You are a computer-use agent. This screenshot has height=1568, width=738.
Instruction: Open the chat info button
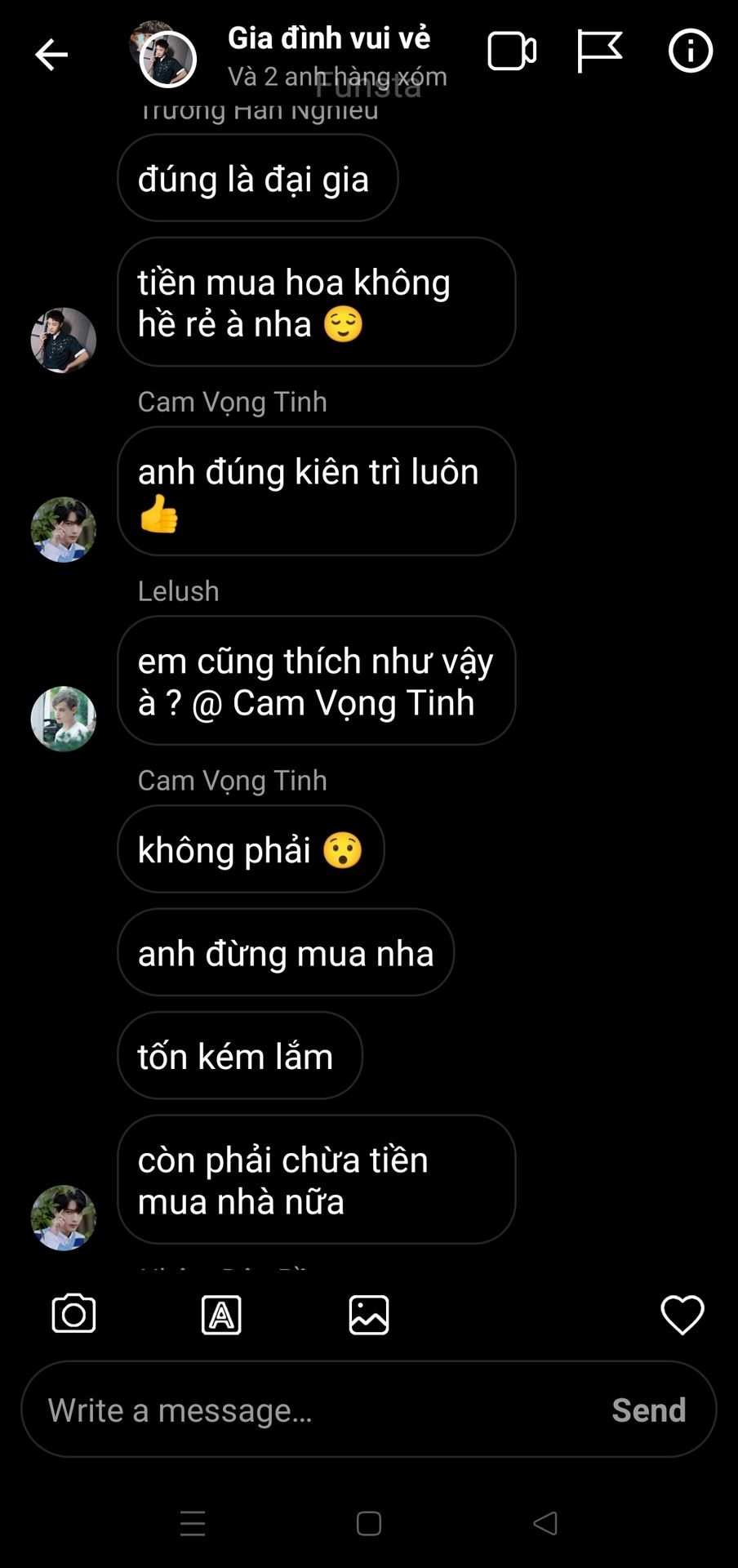point(691,51)
